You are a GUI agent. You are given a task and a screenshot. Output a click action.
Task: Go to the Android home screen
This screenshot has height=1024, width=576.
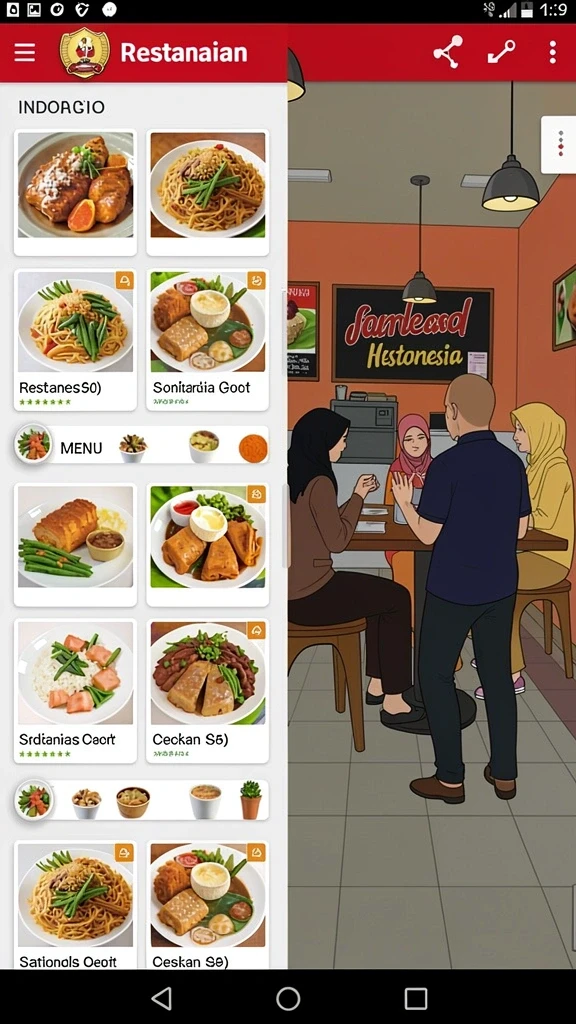point(288,998)
